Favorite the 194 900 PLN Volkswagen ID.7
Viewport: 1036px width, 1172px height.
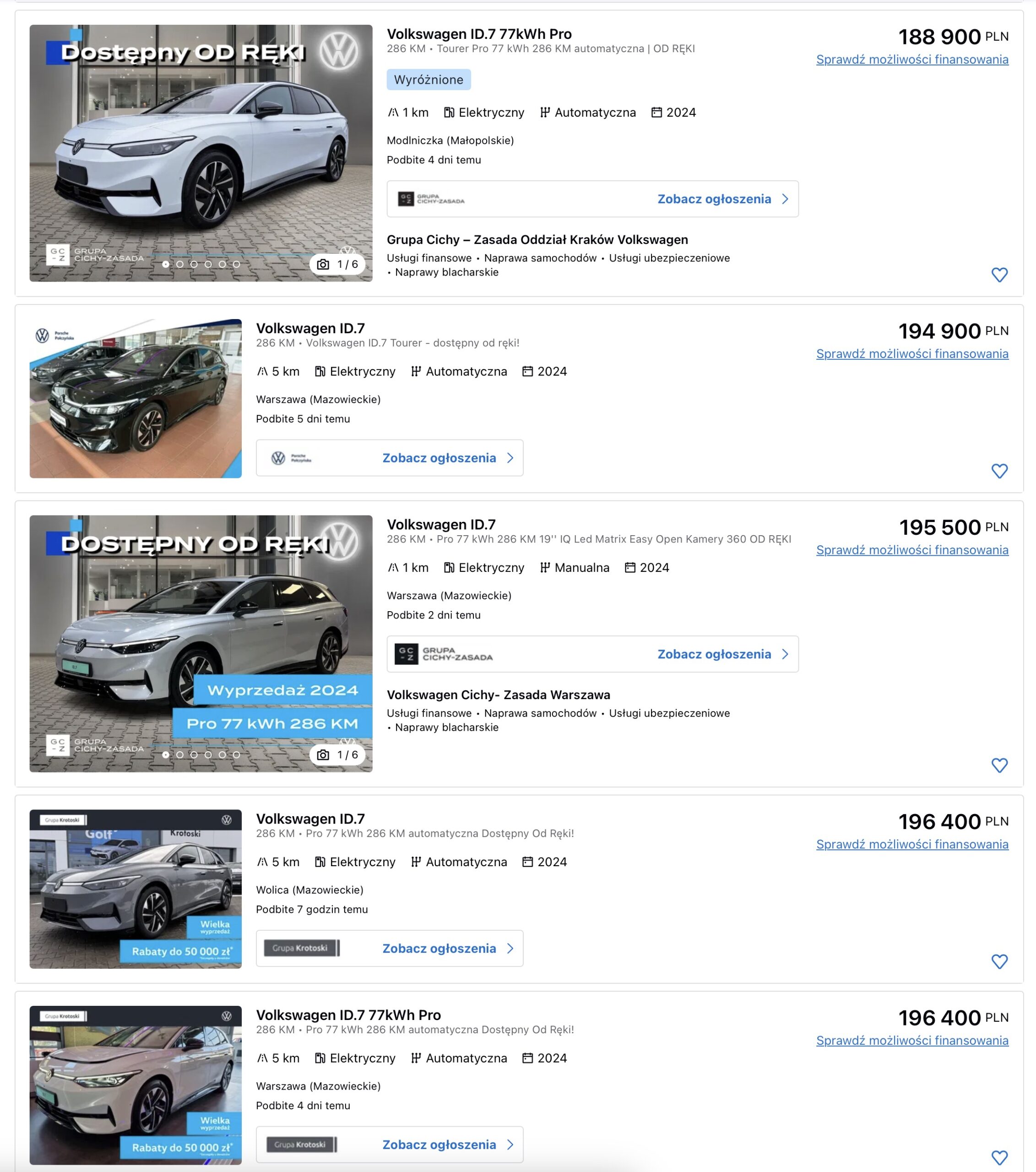999,471
